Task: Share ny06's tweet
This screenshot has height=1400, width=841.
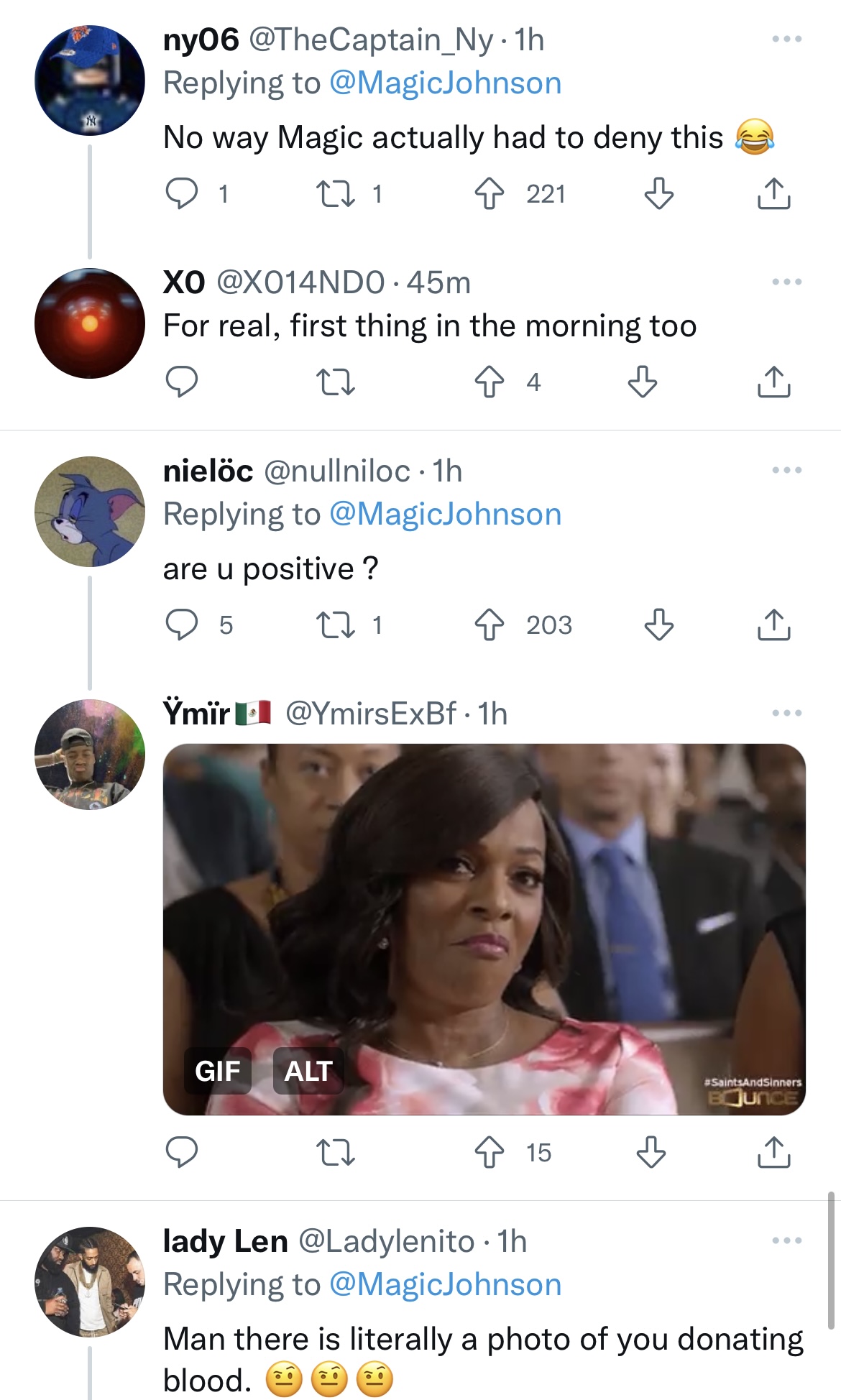Action: (773, 193)
